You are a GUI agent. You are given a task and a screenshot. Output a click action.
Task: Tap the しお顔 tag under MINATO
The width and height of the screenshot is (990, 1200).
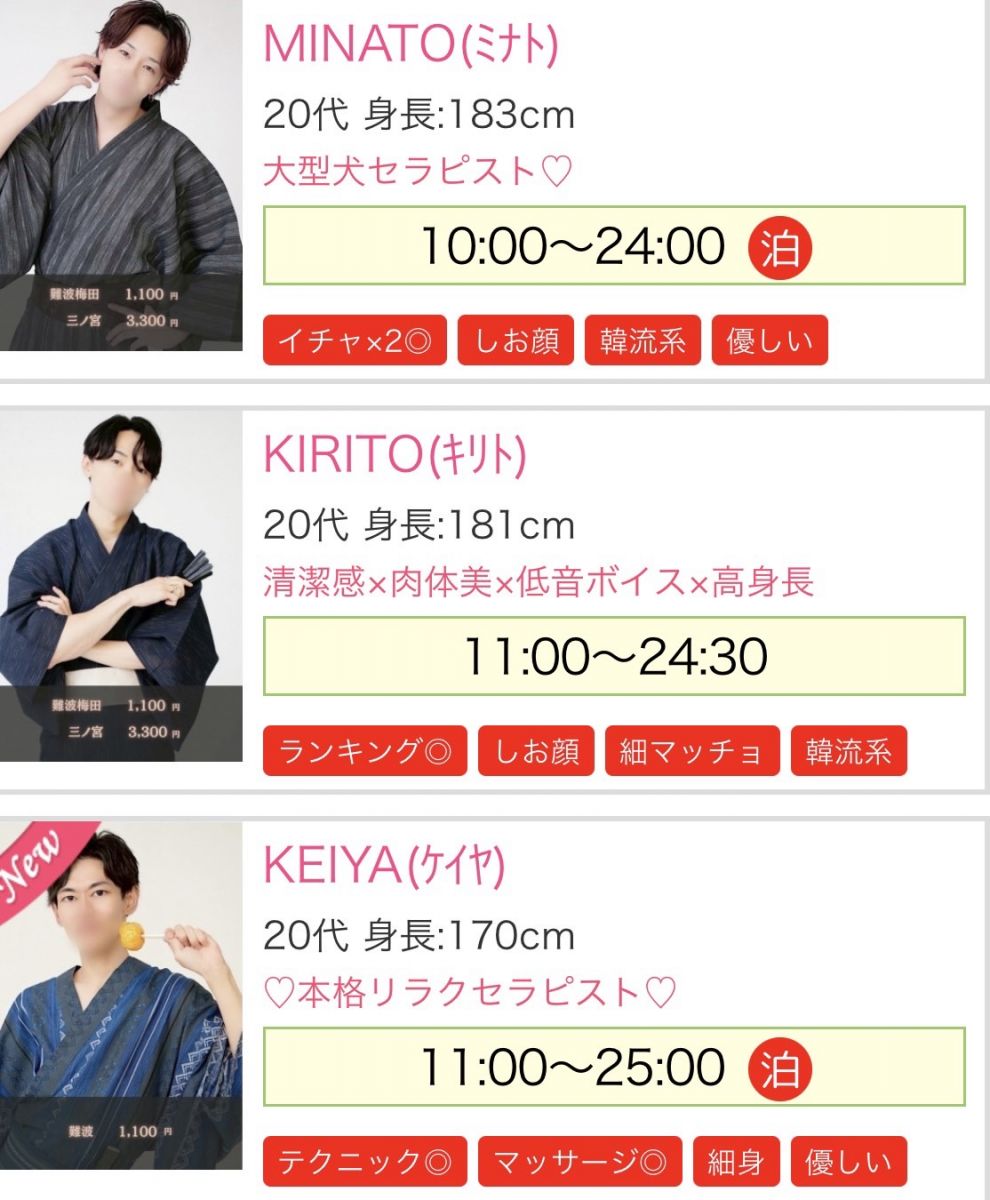point(516,341)
